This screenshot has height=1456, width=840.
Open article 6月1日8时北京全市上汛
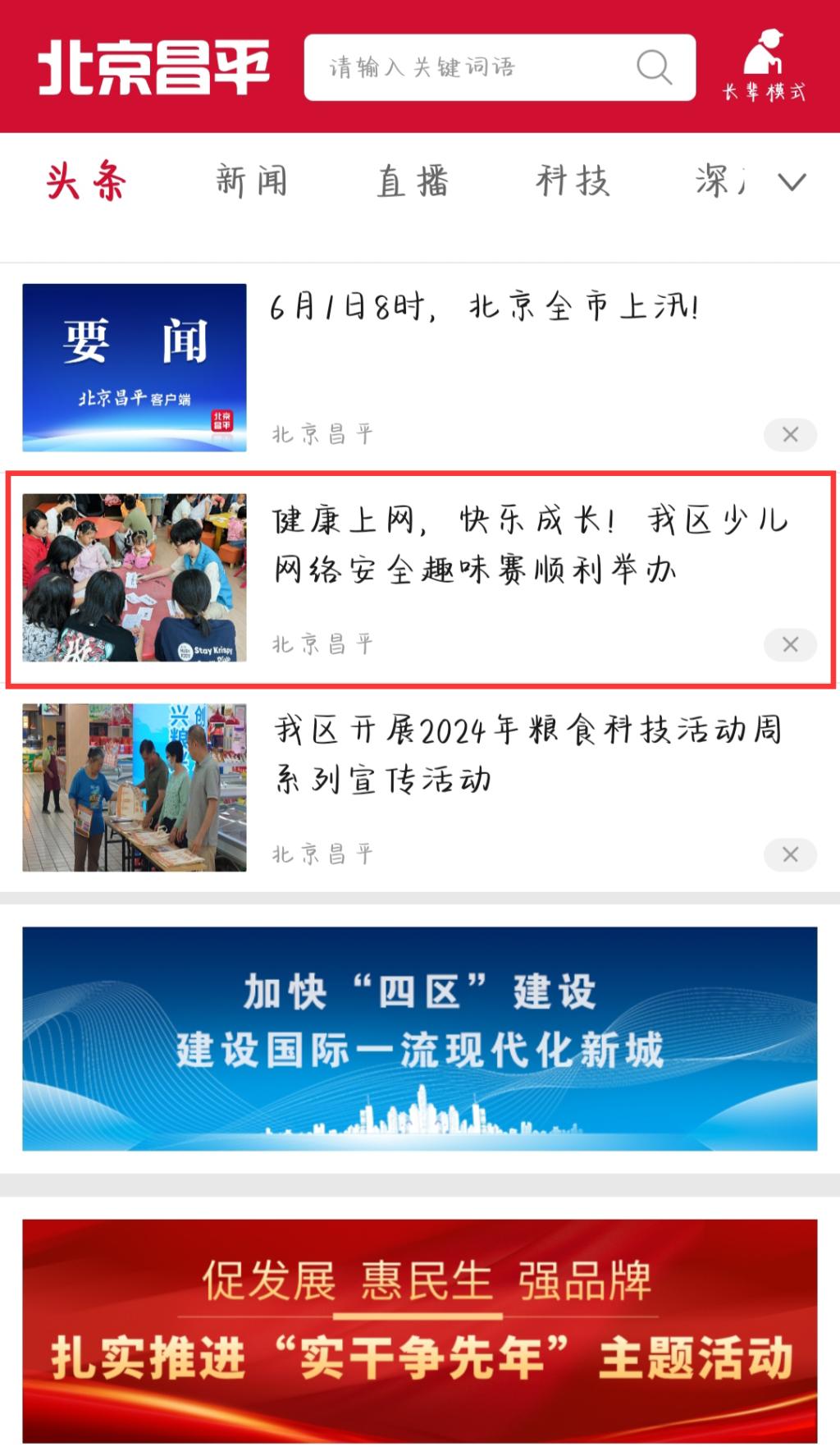coord(484,308)
